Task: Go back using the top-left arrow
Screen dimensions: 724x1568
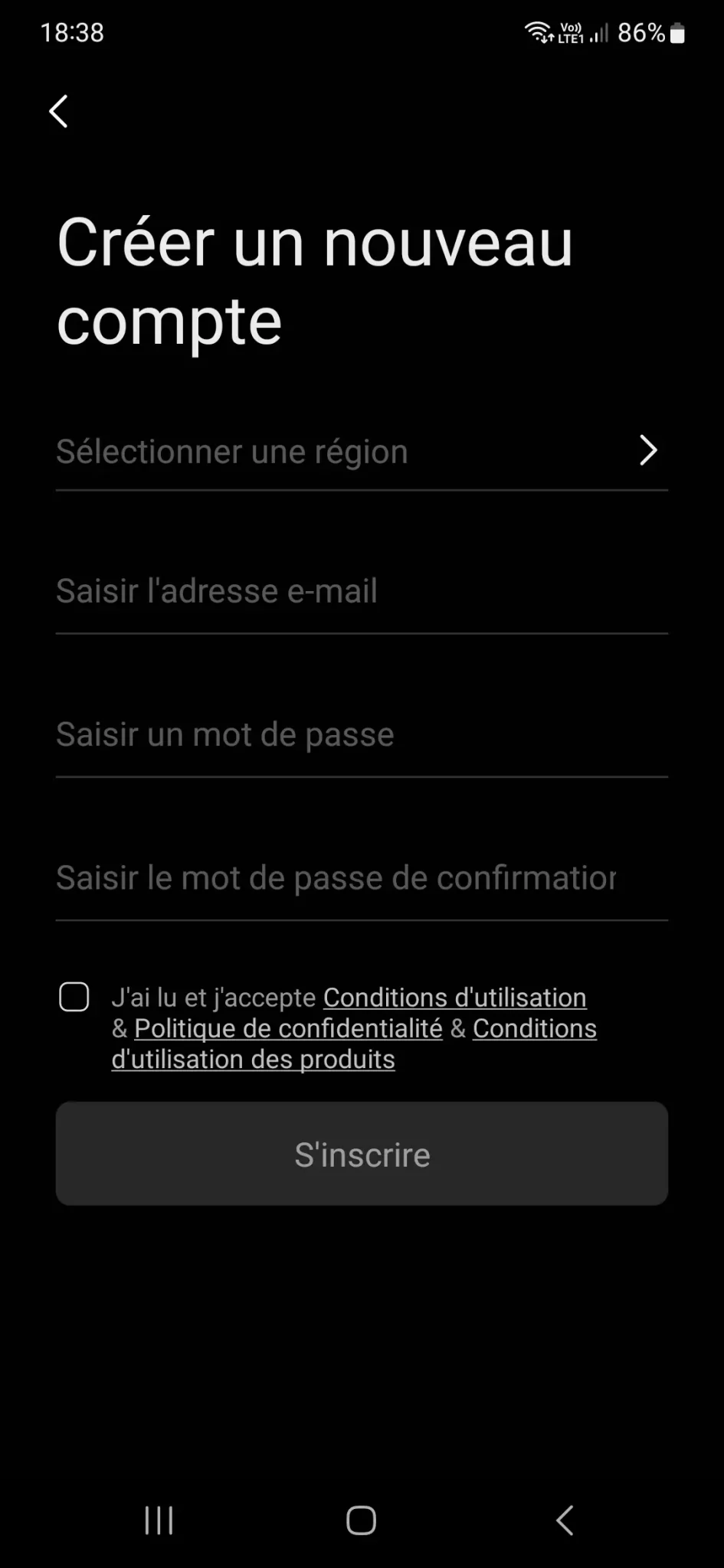Action: [x=59, y=112]
